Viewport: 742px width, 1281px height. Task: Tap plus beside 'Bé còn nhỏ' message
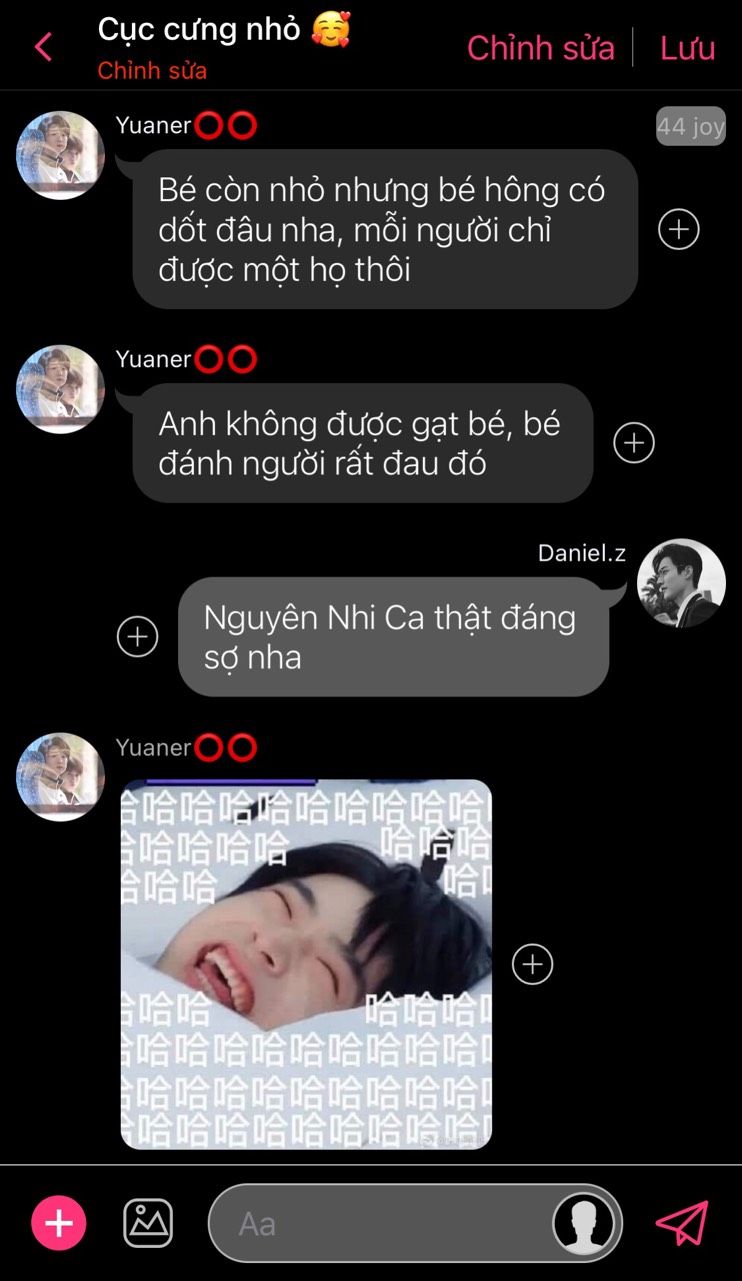pos(678,230)
